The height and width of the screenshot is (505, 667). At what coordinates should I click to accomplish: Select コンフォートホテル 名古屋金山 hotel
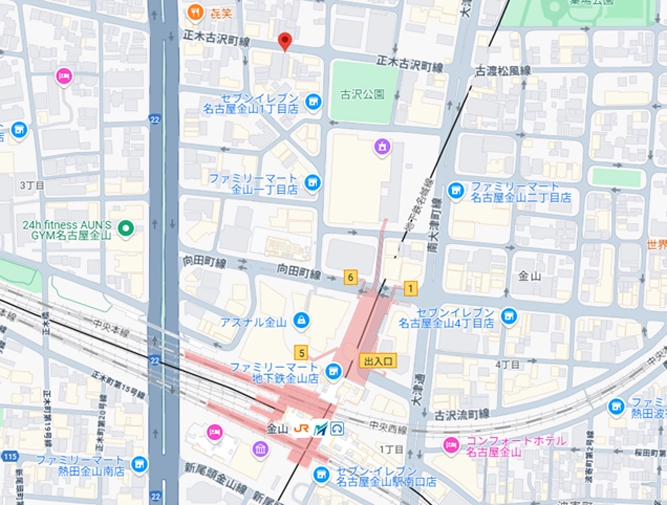(451, 445)
